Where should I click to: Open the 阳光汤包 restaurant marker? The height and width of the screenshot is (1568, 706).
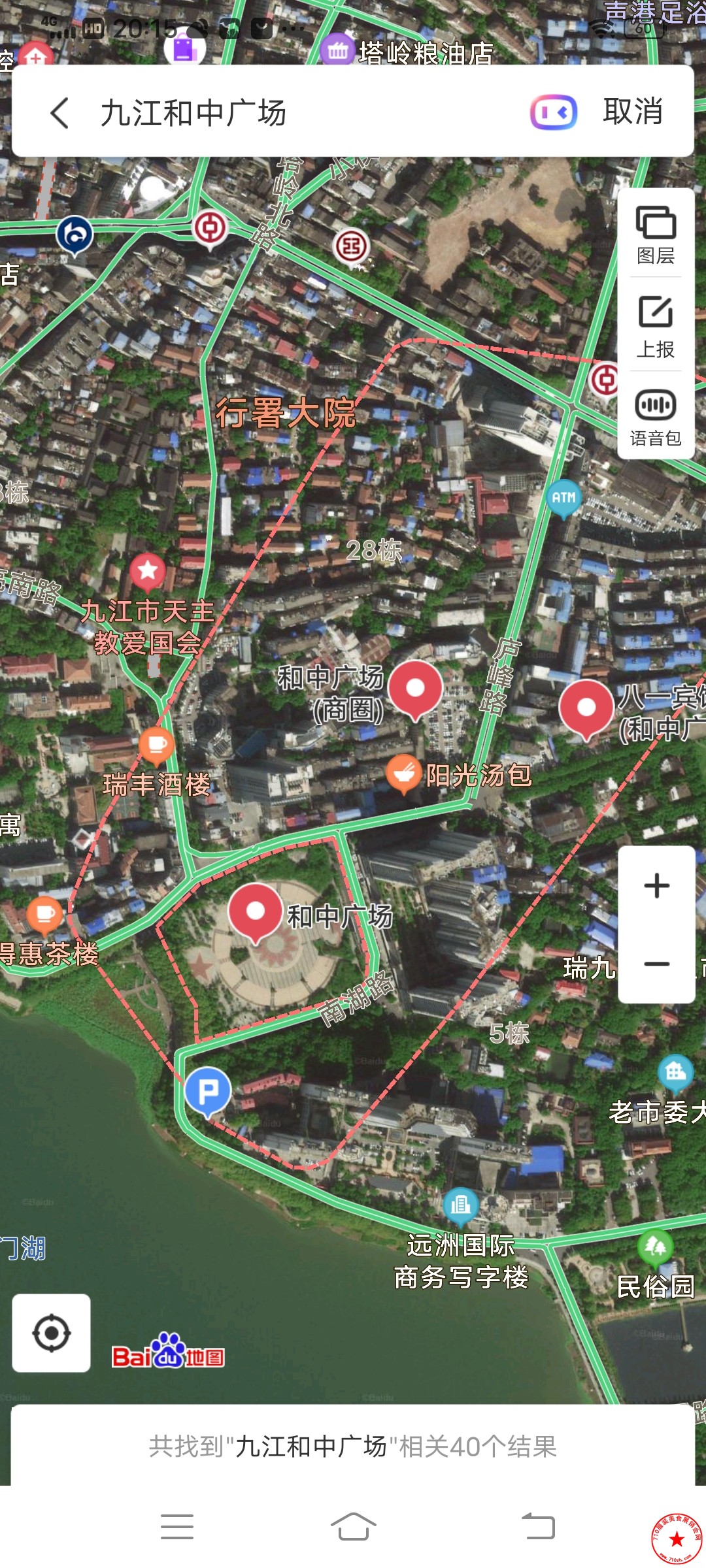click(404, 774)
